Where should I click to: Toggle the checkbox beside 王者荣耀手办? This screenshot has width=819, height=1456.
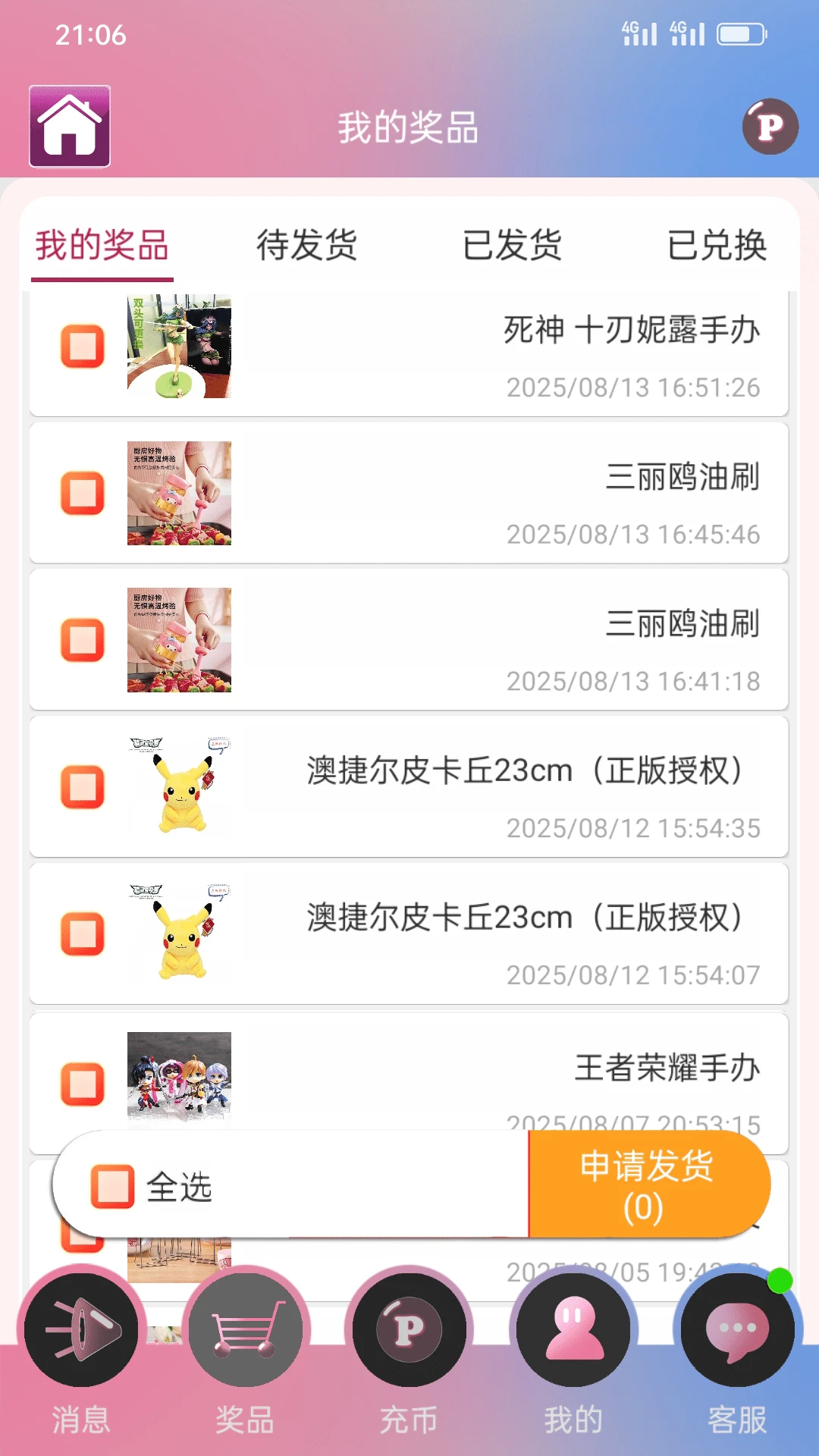pos(83,1082)
